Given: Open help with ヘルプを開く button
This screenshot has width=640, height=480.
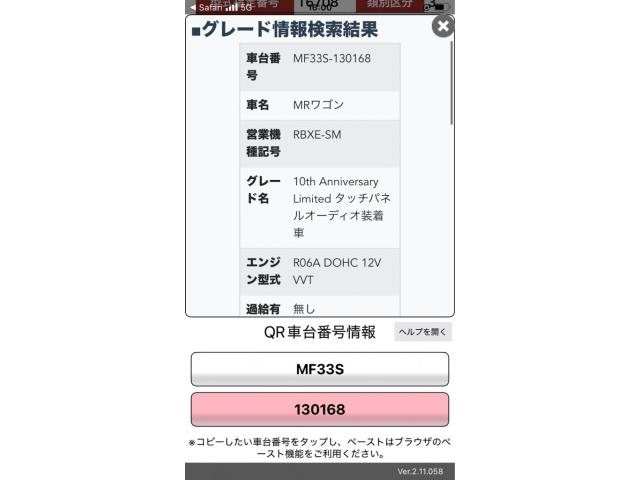Looking at the screenshot, I should 423,332.
